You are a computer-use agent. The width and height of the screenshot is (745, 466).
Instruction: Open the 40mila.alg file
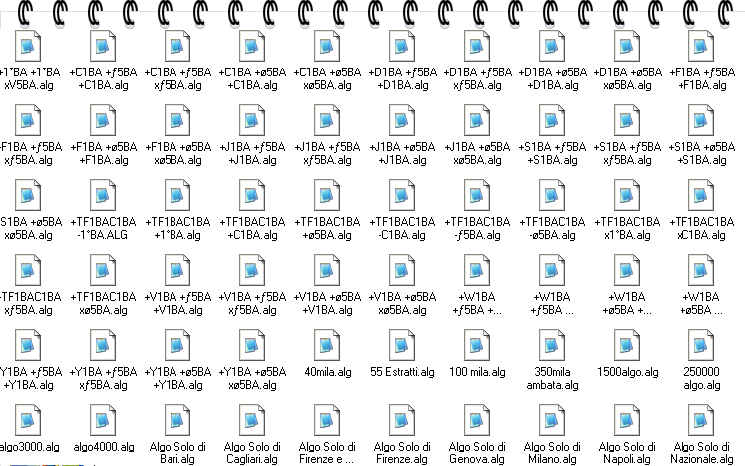(328, 346)
